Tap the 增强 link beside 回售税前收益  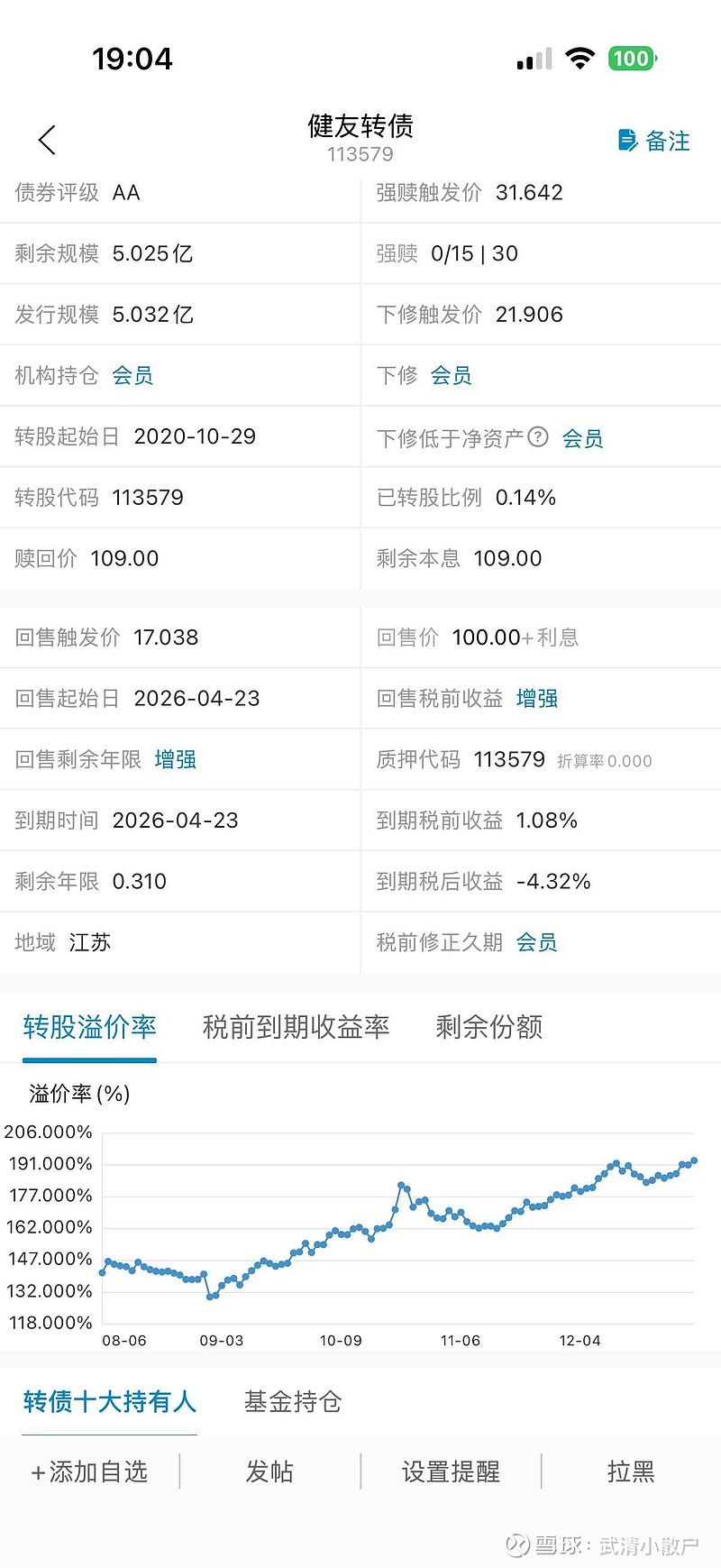pyautogui.click(x=536, y=698)
